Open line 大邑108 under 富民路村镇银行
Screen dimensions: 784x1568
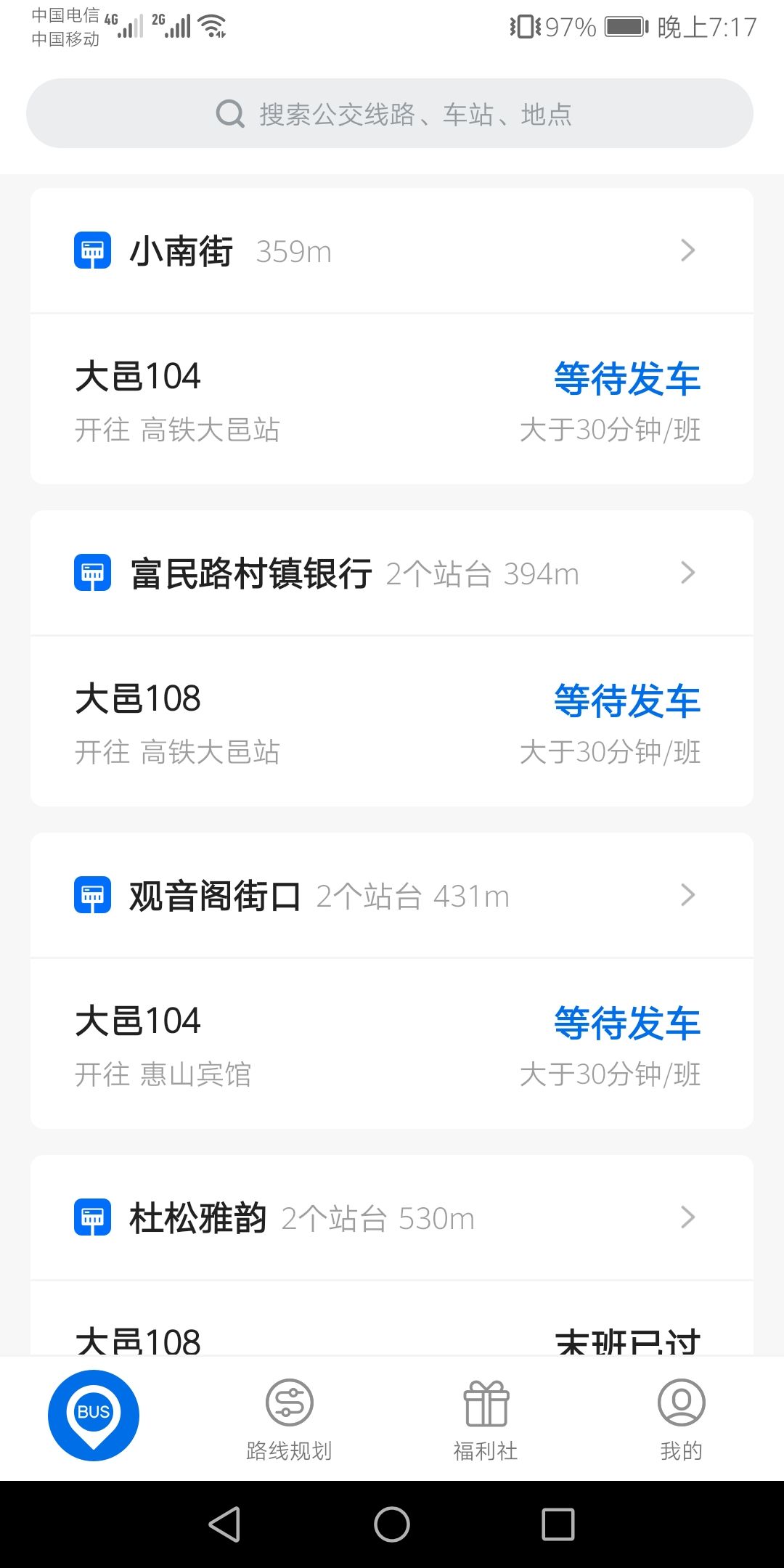click(392, 722)
